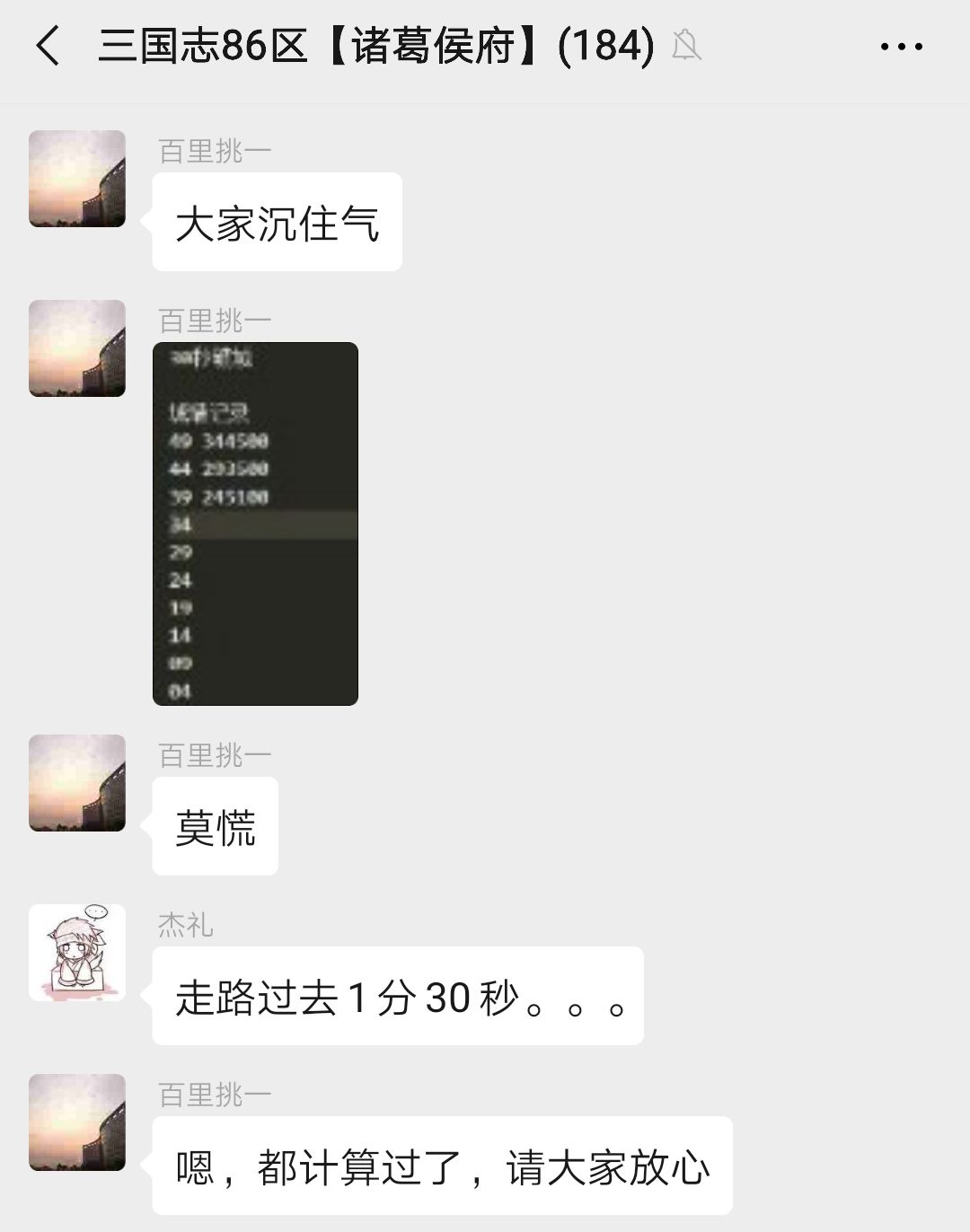Tap 百里挑一's avatar beside 大家沉住气
Viewport: 970px width, 1232px height.
coord(77,179)
